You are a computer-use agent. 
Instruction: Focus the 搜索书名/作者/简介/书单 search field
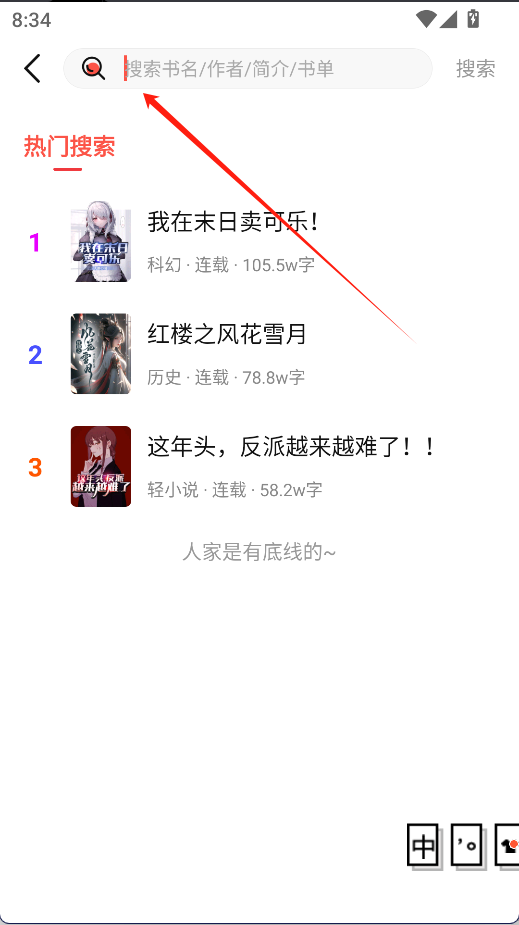248,68
